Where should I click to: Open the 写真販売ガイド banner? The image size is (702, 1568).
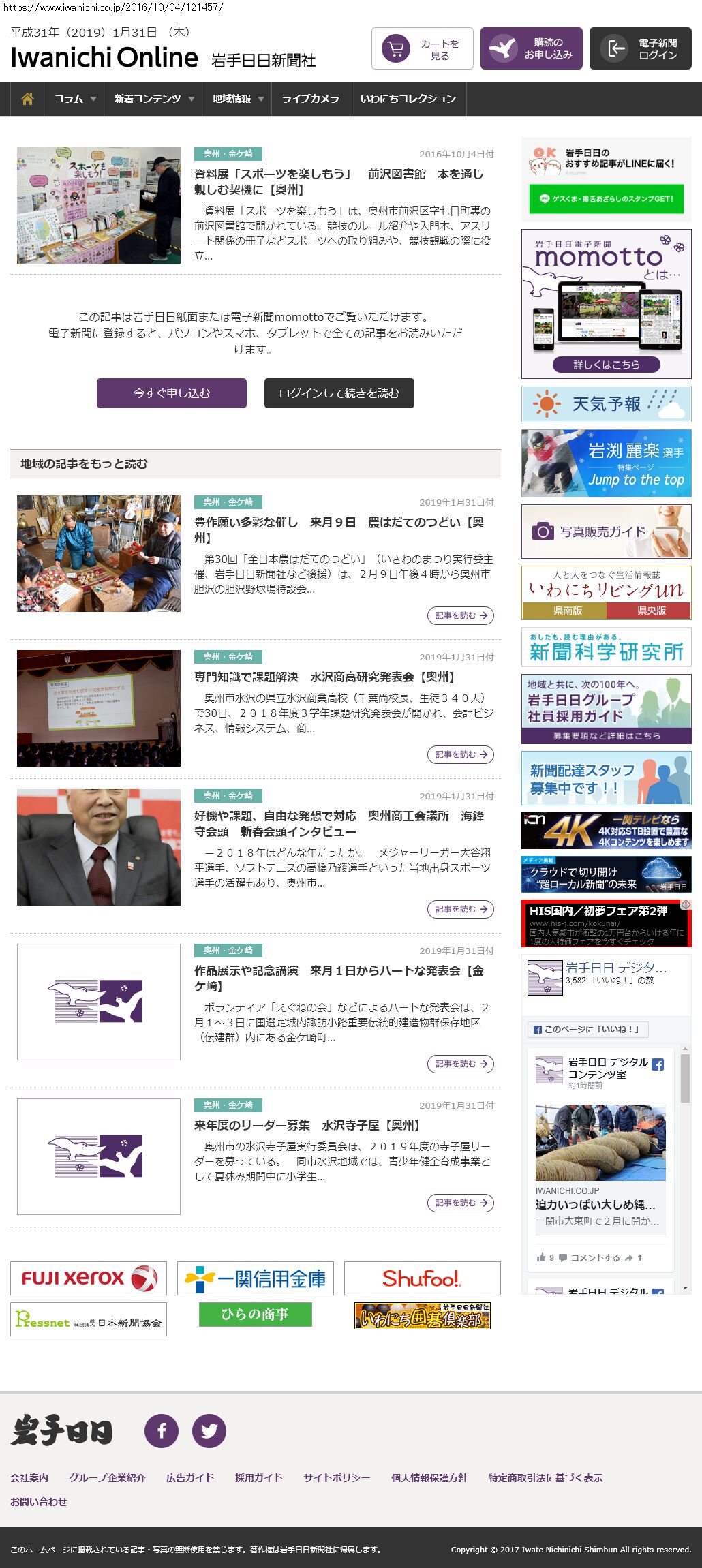[x=607, y=532]
